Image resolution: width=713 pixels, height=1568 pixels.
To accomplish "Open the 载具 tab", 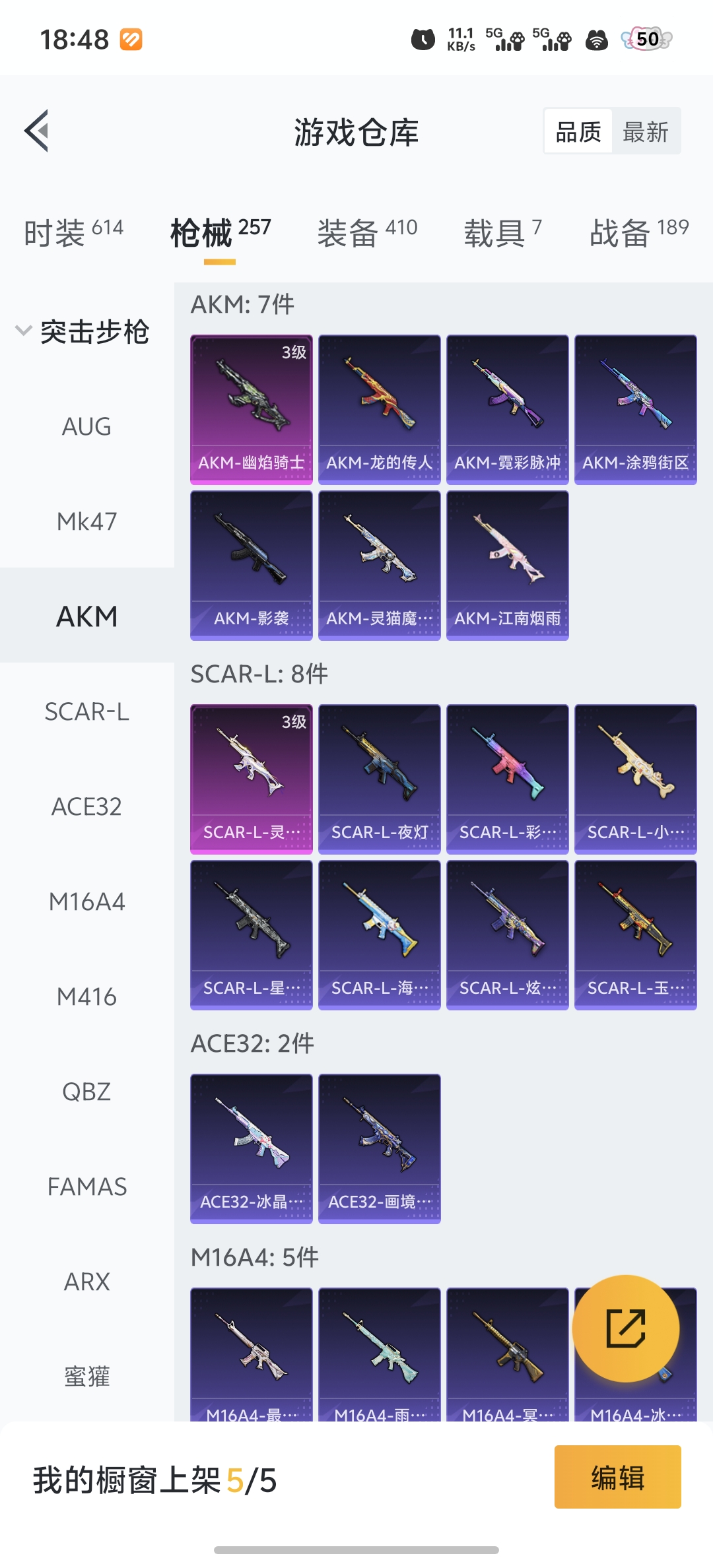I will (x=502, y=232).
